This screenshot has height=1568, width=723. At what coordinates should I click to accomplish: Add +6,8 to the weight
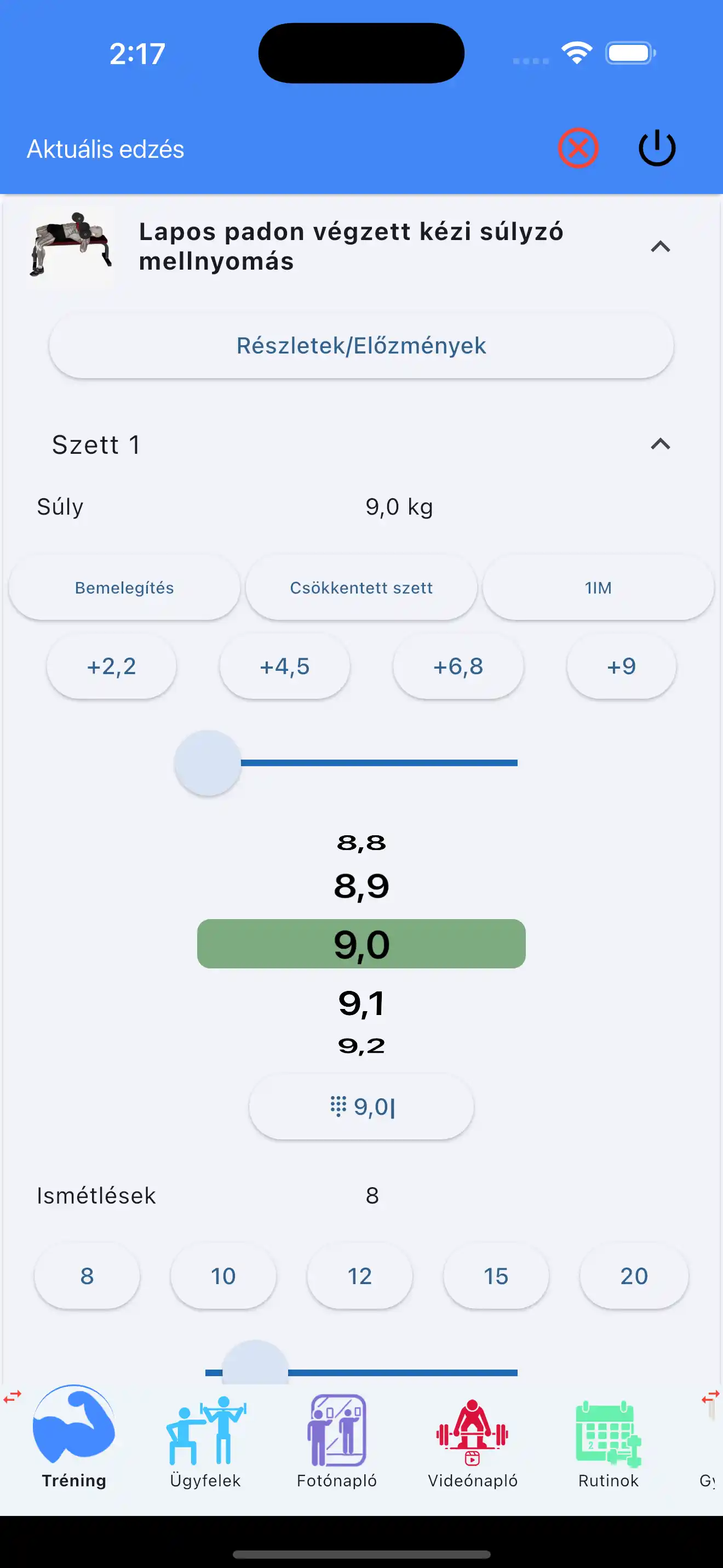point(458,666)
